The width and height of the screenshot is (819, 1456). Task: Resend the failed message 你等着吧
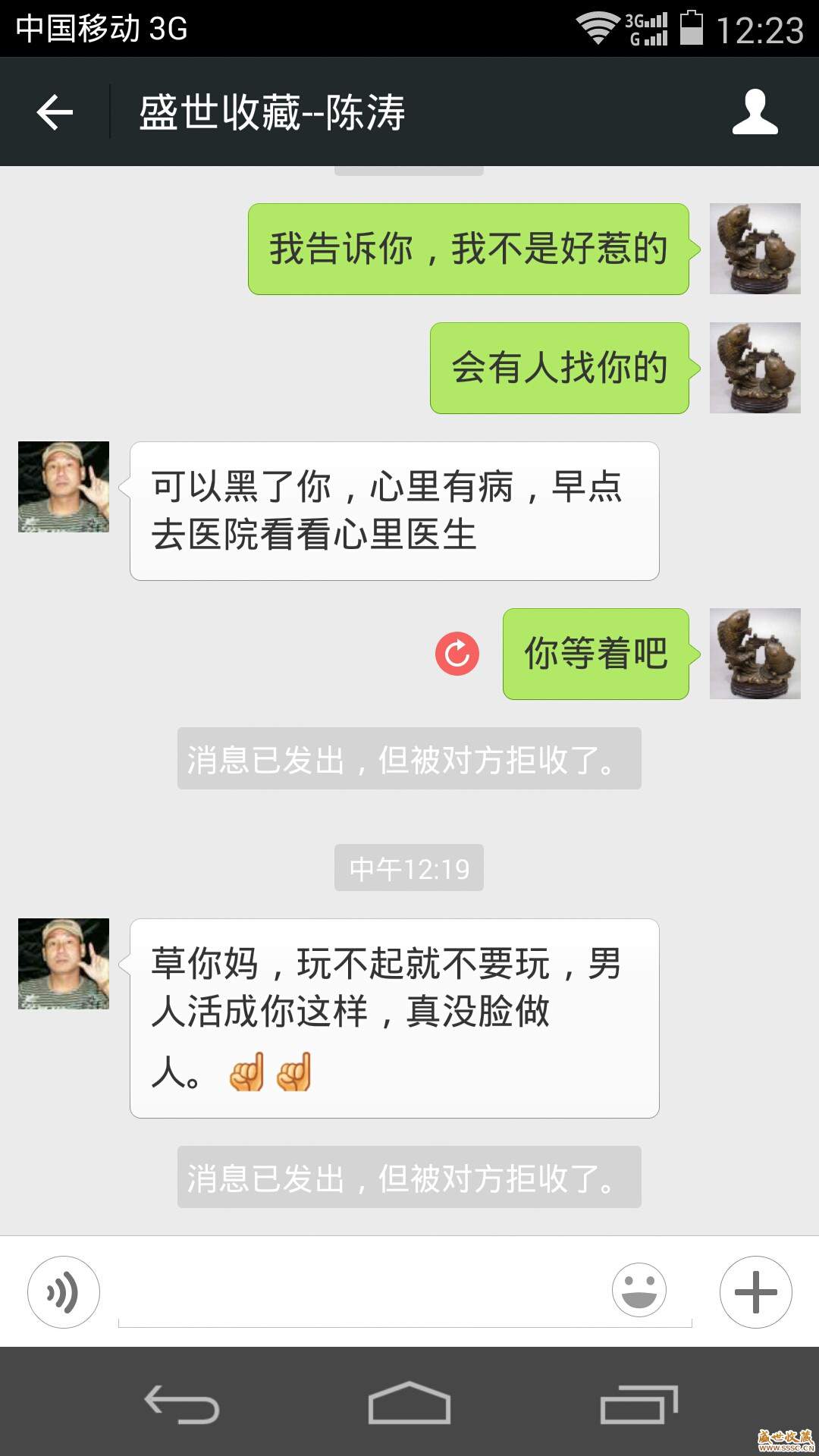457,654
